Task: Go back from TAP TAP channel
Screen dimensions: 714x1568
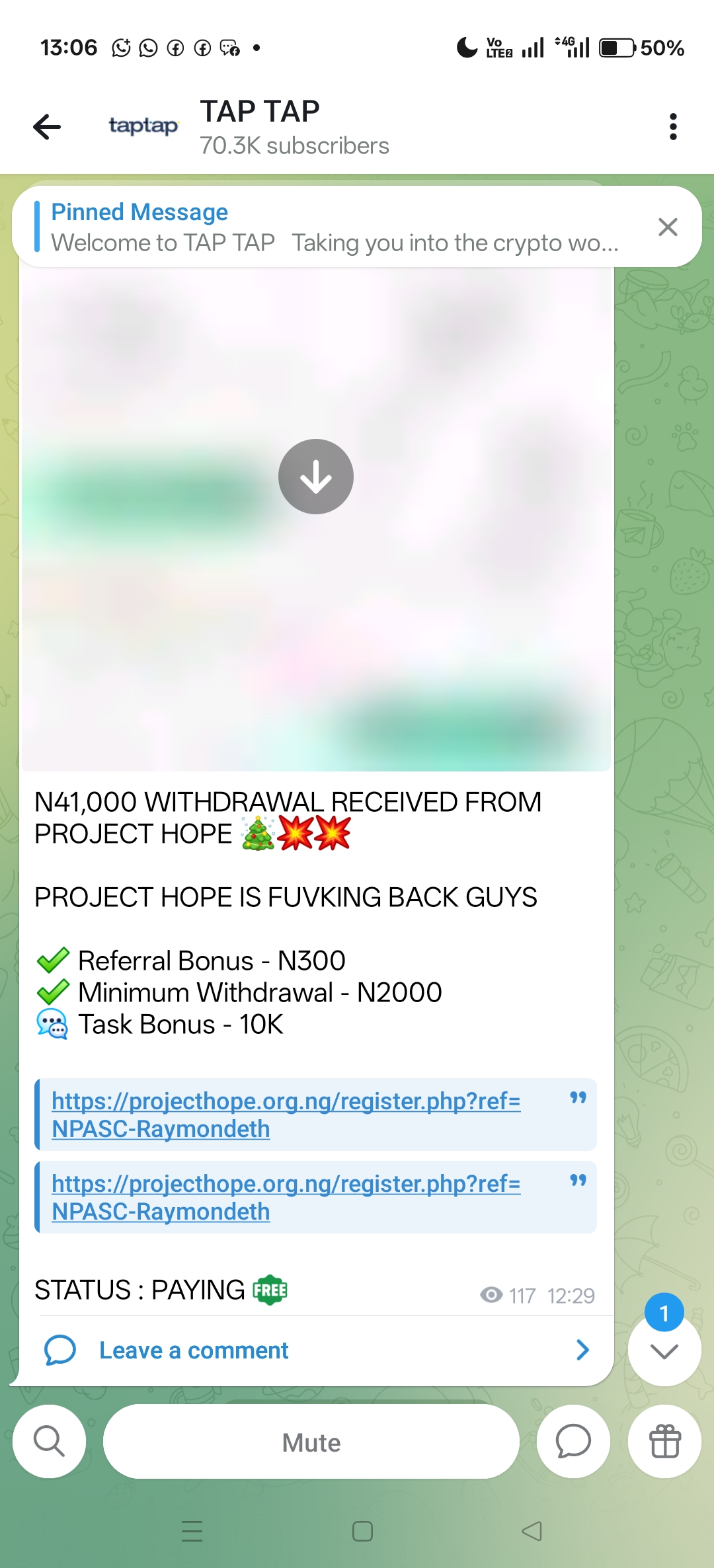Action: (x=47, y=127)
